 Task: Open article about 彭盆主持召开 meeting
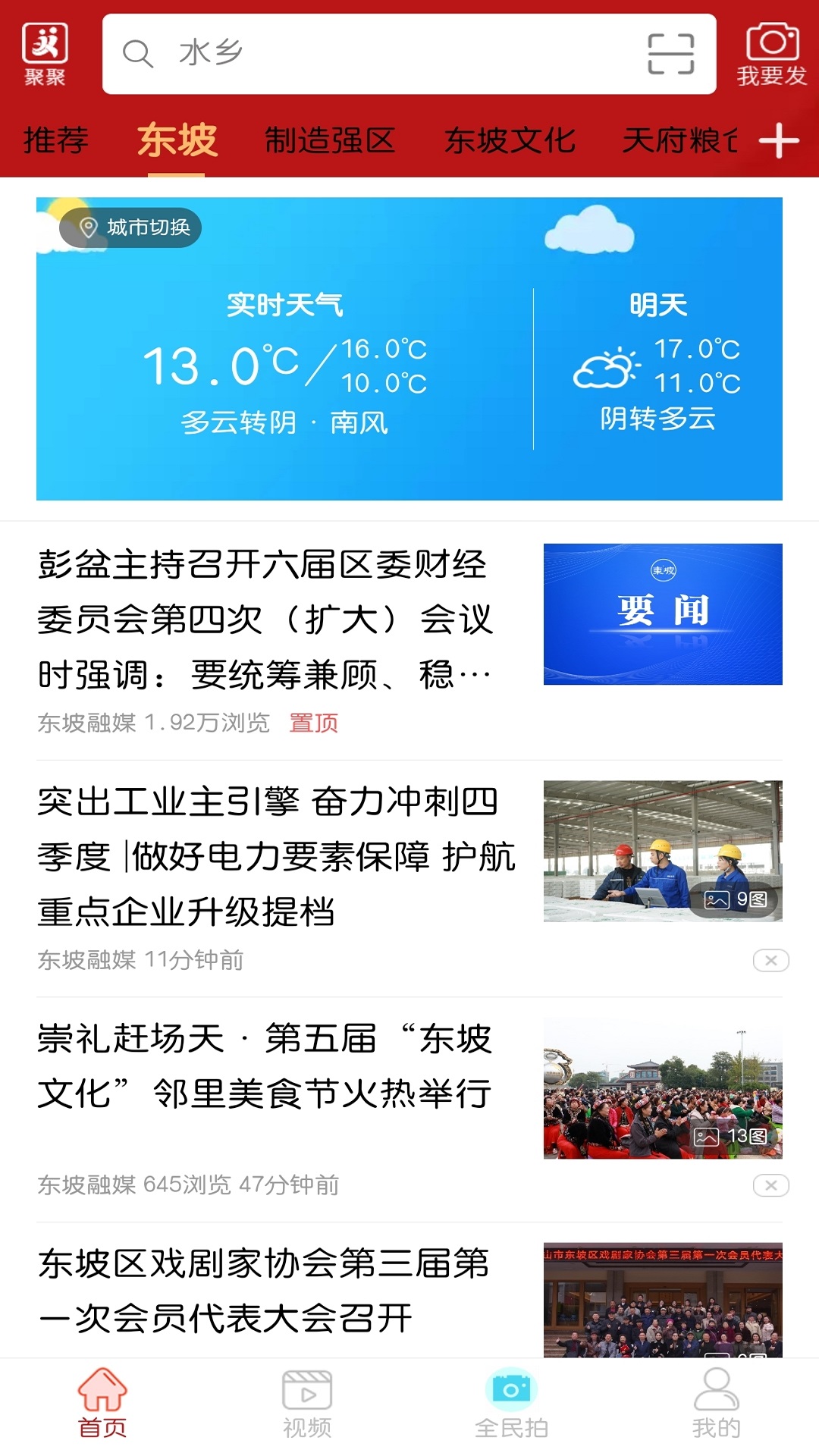tap(265, 616)
